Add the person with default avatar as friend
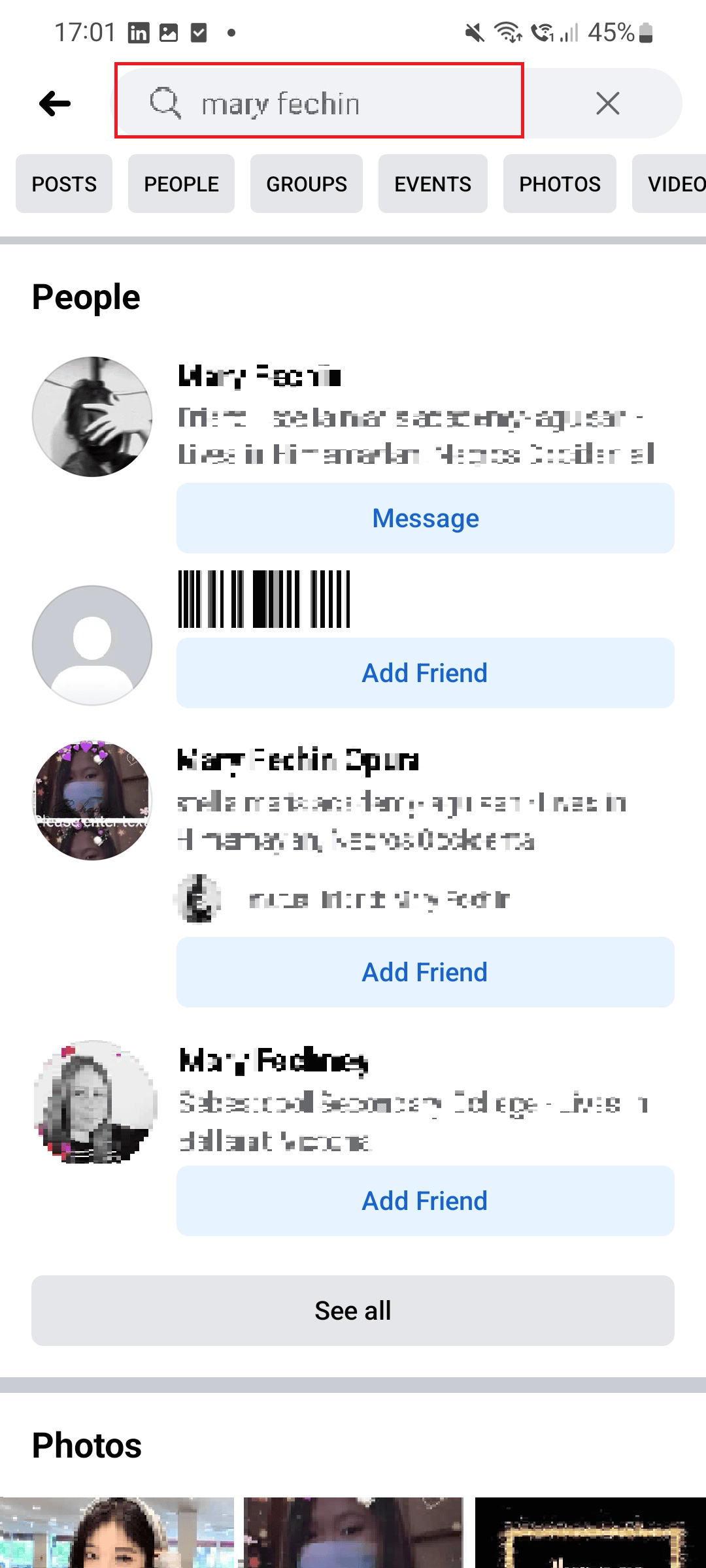The width and height of the screenshot is (706, 1568). pos(425,673)
